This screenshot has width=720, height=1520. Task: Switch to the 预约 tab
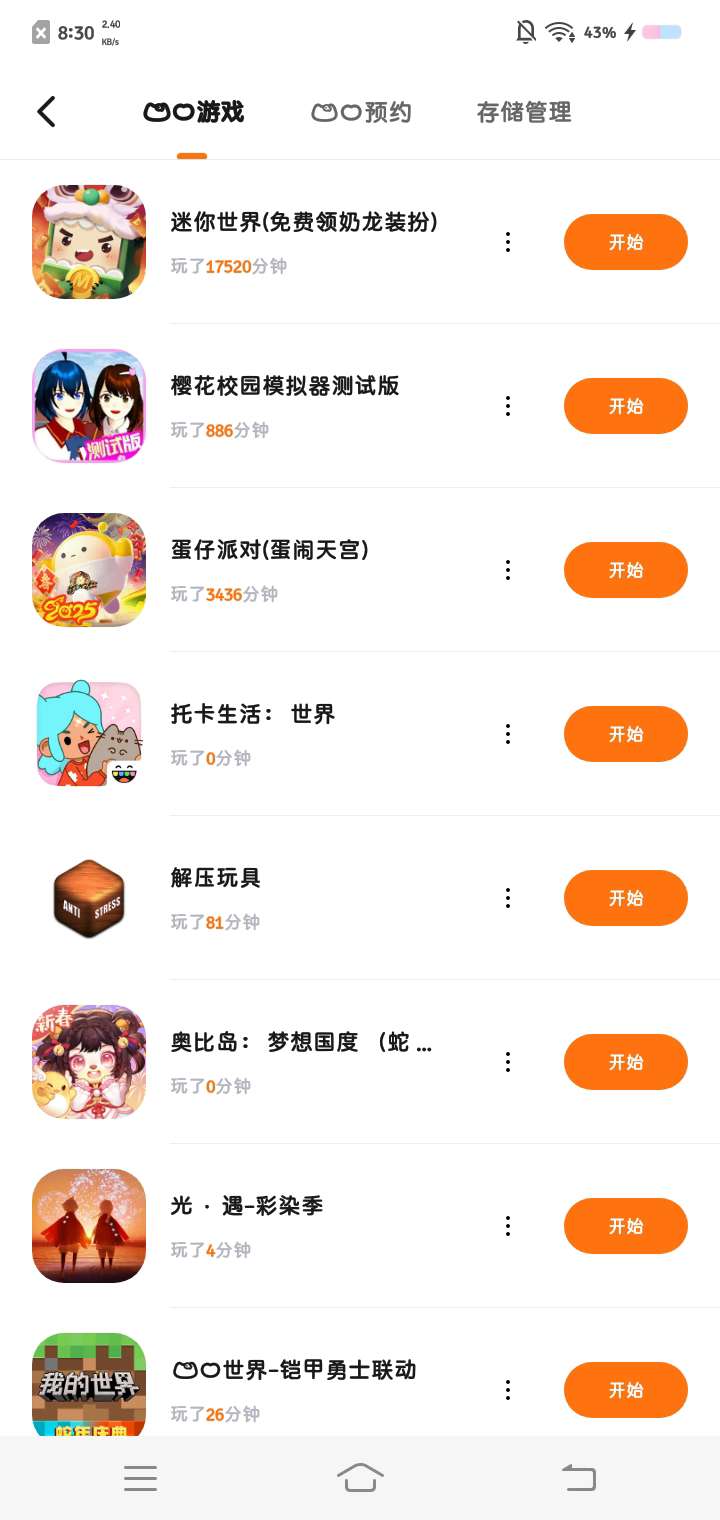coord(361,113)
